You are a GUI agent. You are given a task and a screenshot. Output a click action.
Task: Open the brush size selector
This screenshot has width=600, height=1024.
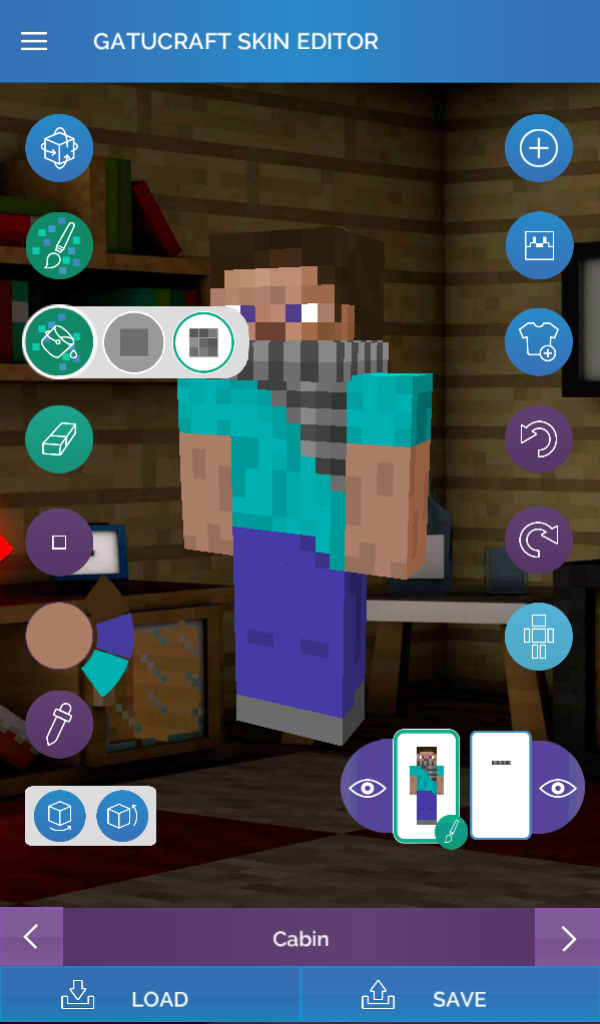click(59, 541)
